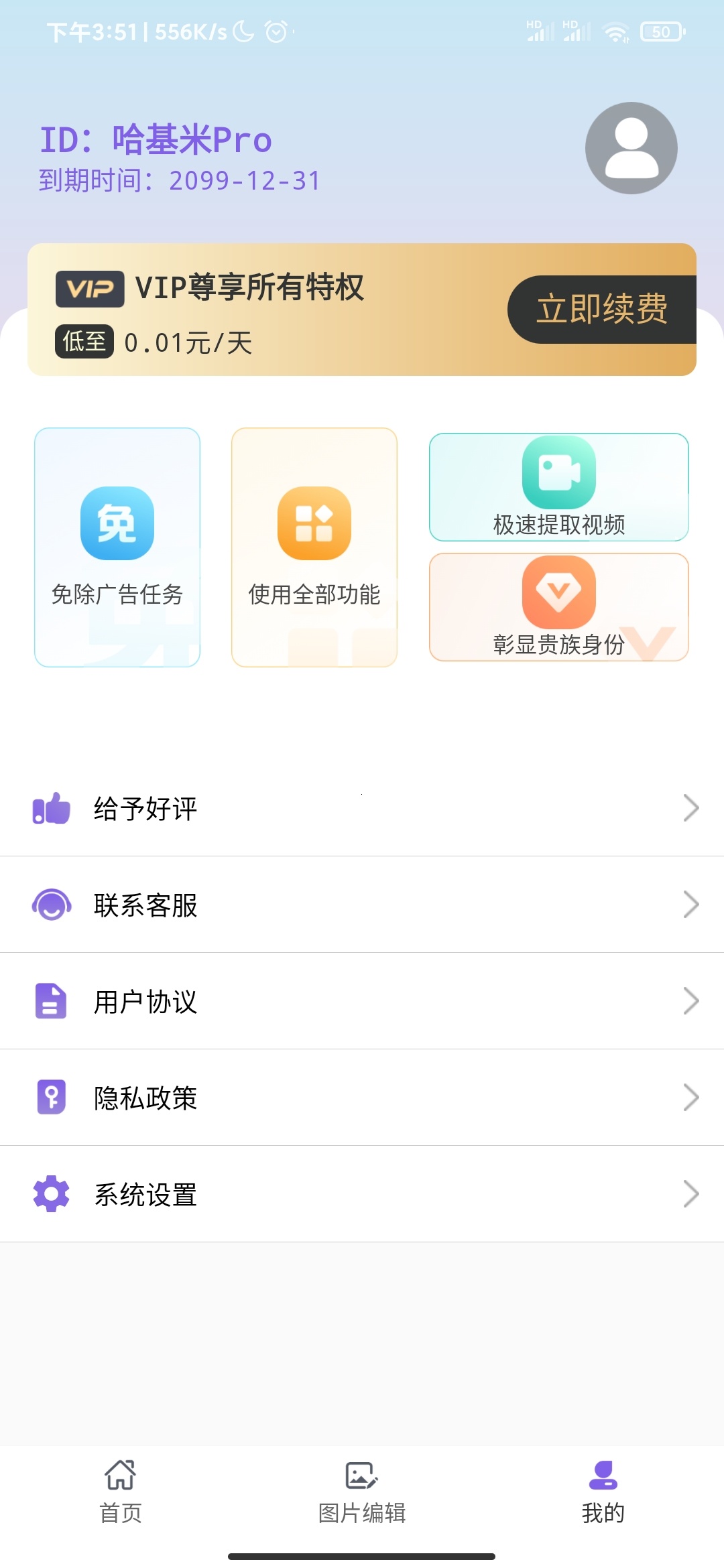Viewport: 724px width, 1568px height.
Task: Select the 极速提取视频 card
Action: (558, 487)
